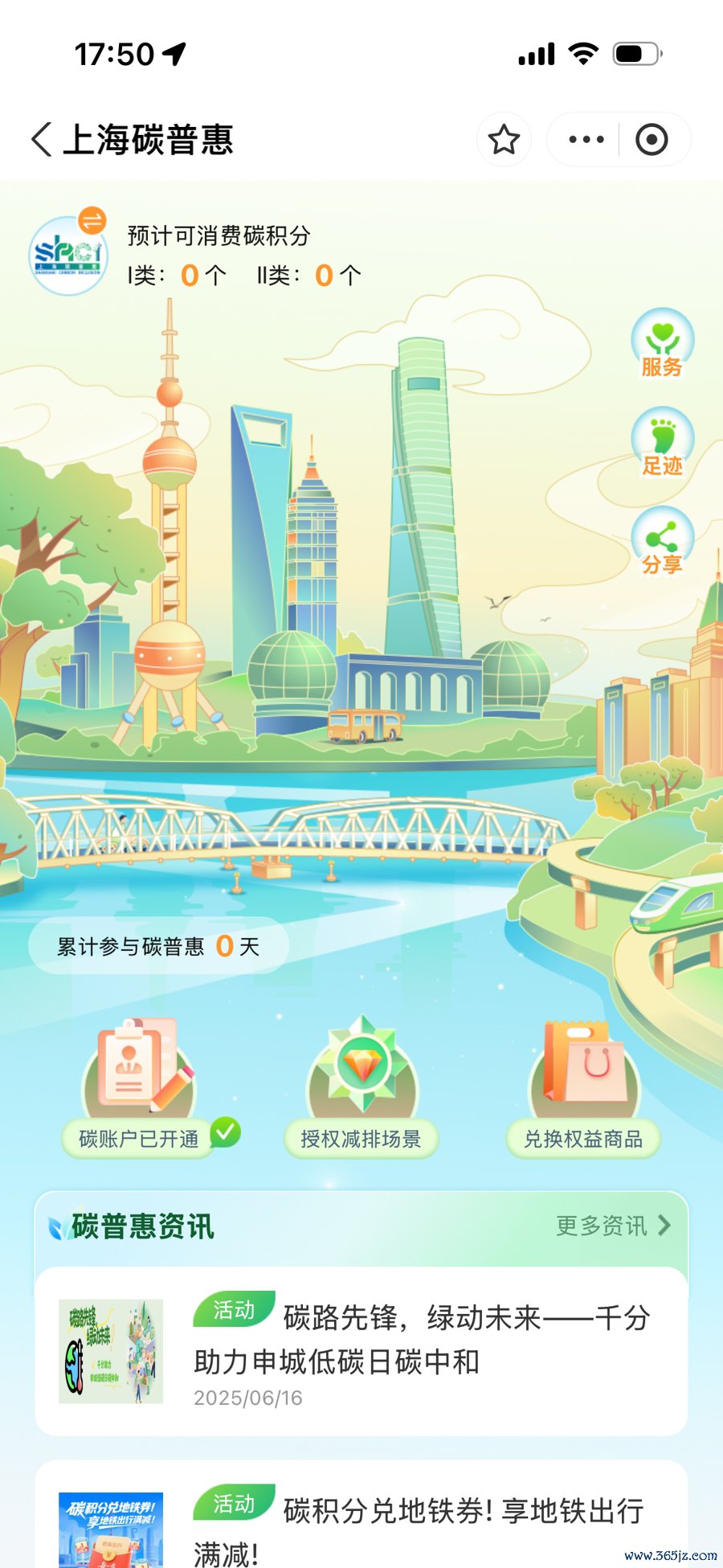Close the mini program via circle icon

pos(652,140)
